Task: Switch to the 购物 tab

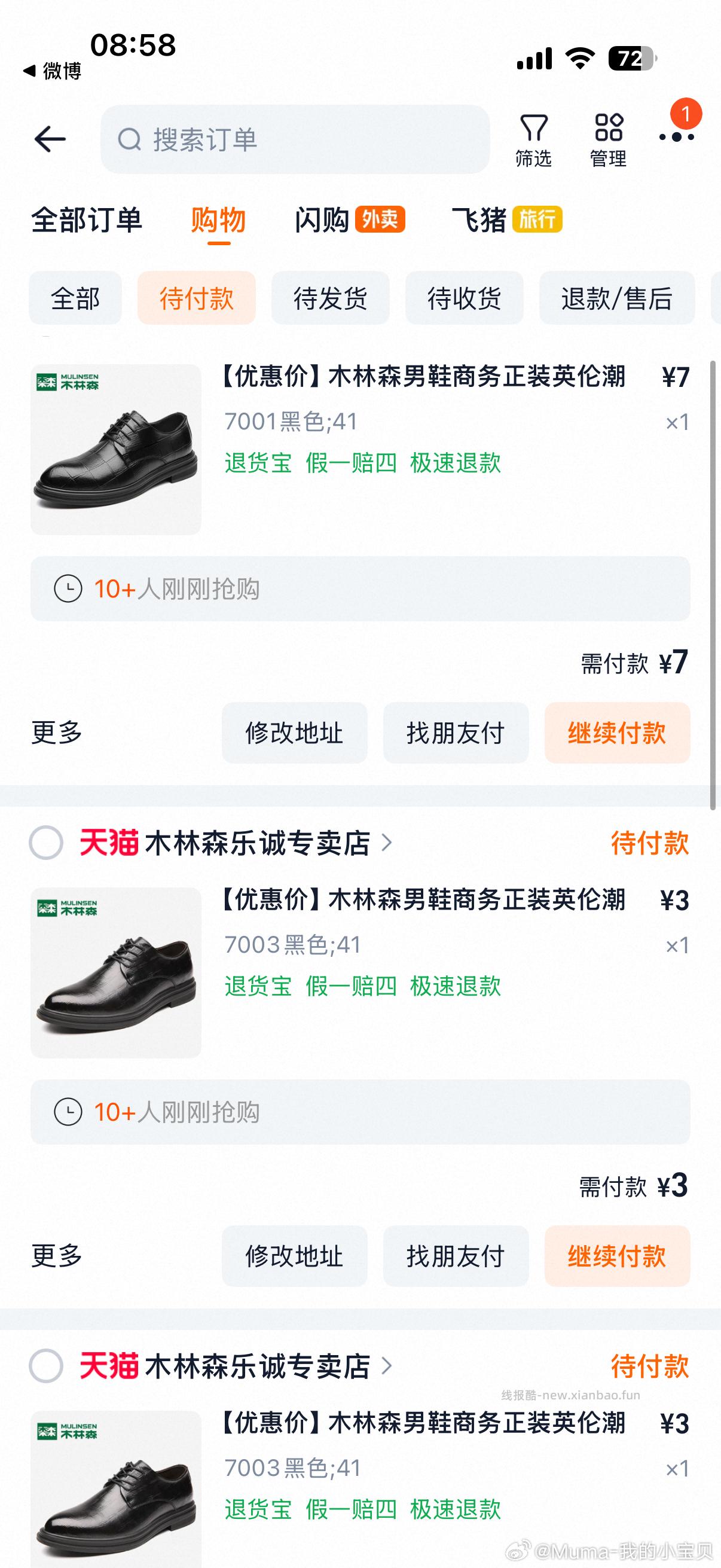Action: click(x=218, y=221)
